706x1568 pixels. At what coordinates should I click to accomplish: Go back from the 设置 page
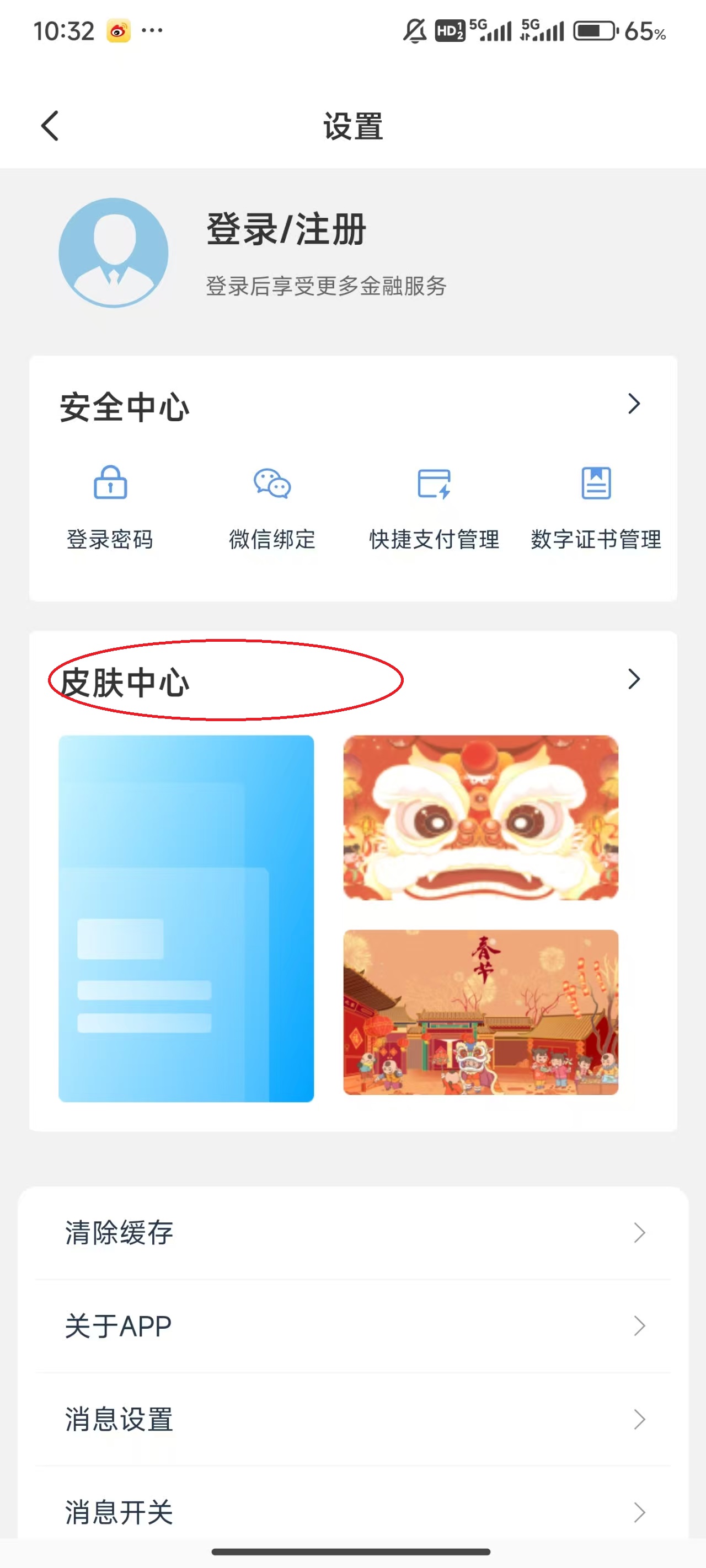point(50,126)
